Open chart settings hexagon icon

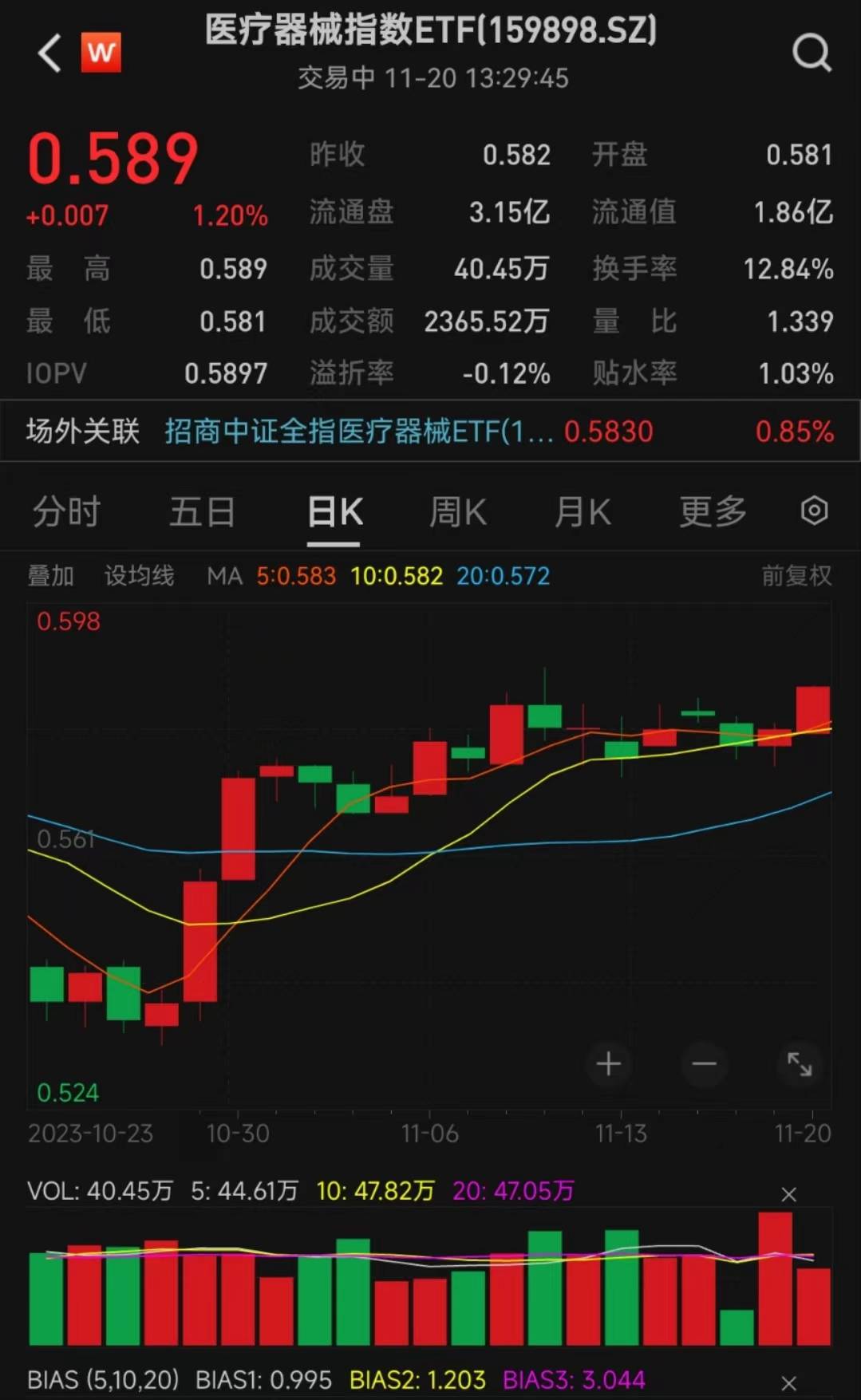pos(814,511)
